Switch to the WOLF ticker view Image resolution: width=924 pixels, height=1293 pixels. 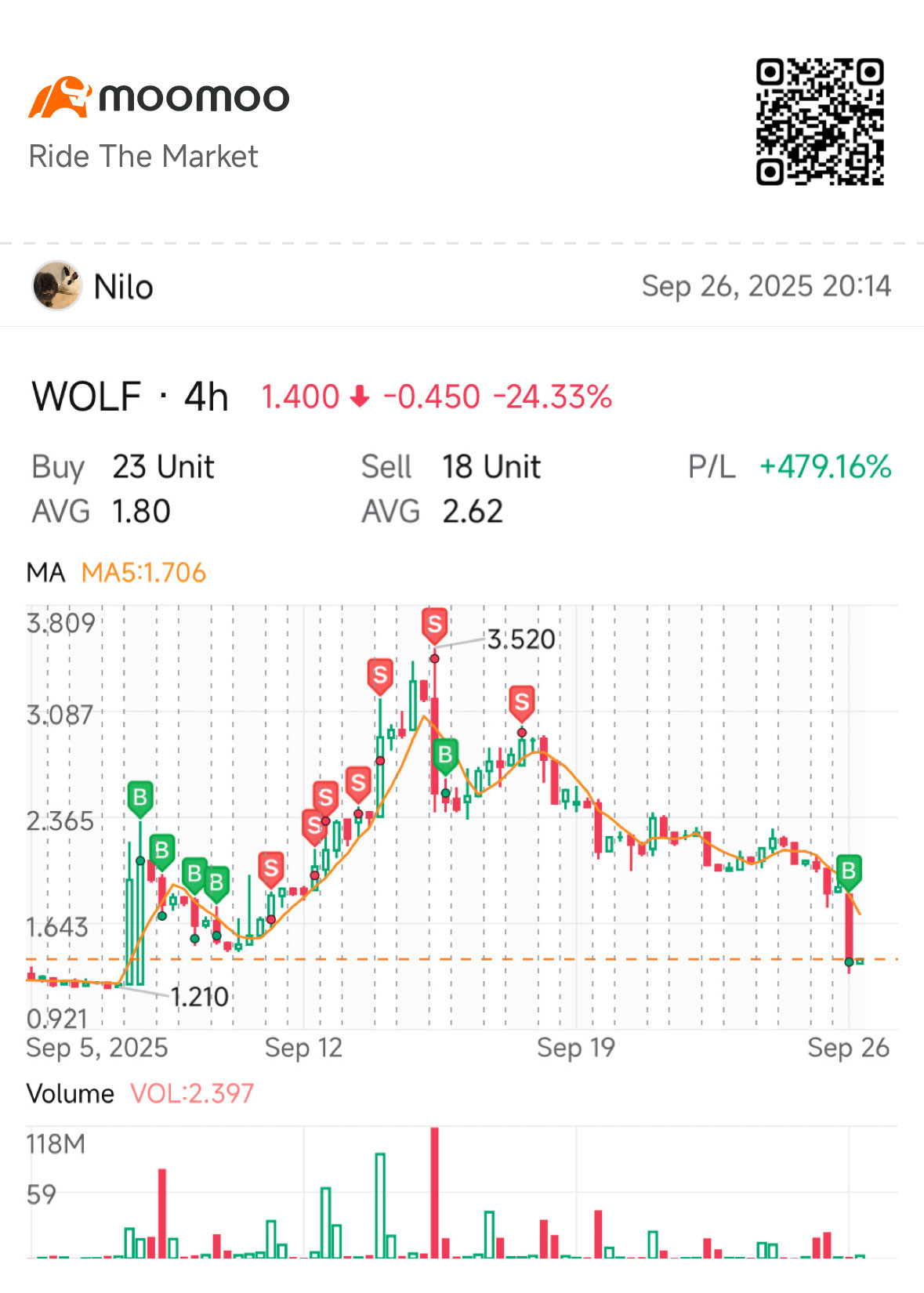(88, 397)
